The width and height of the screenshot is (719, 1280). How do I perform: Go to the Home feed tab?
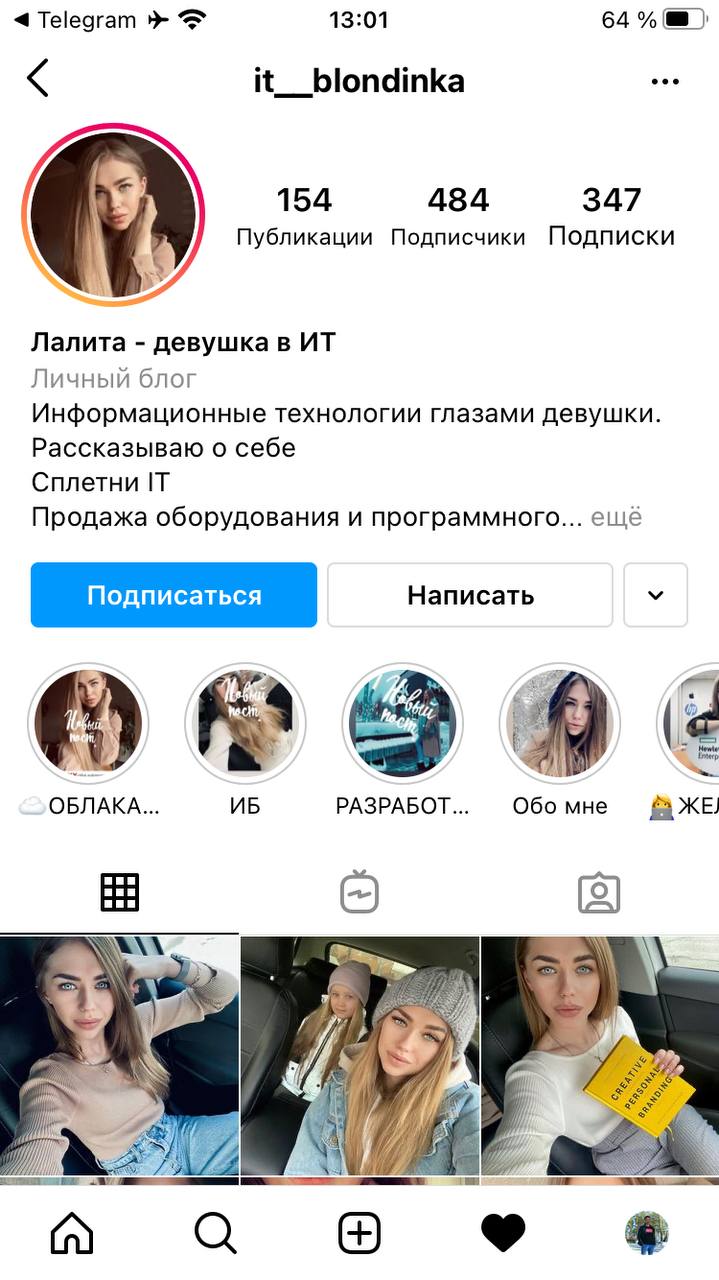tap(72, 1233)
